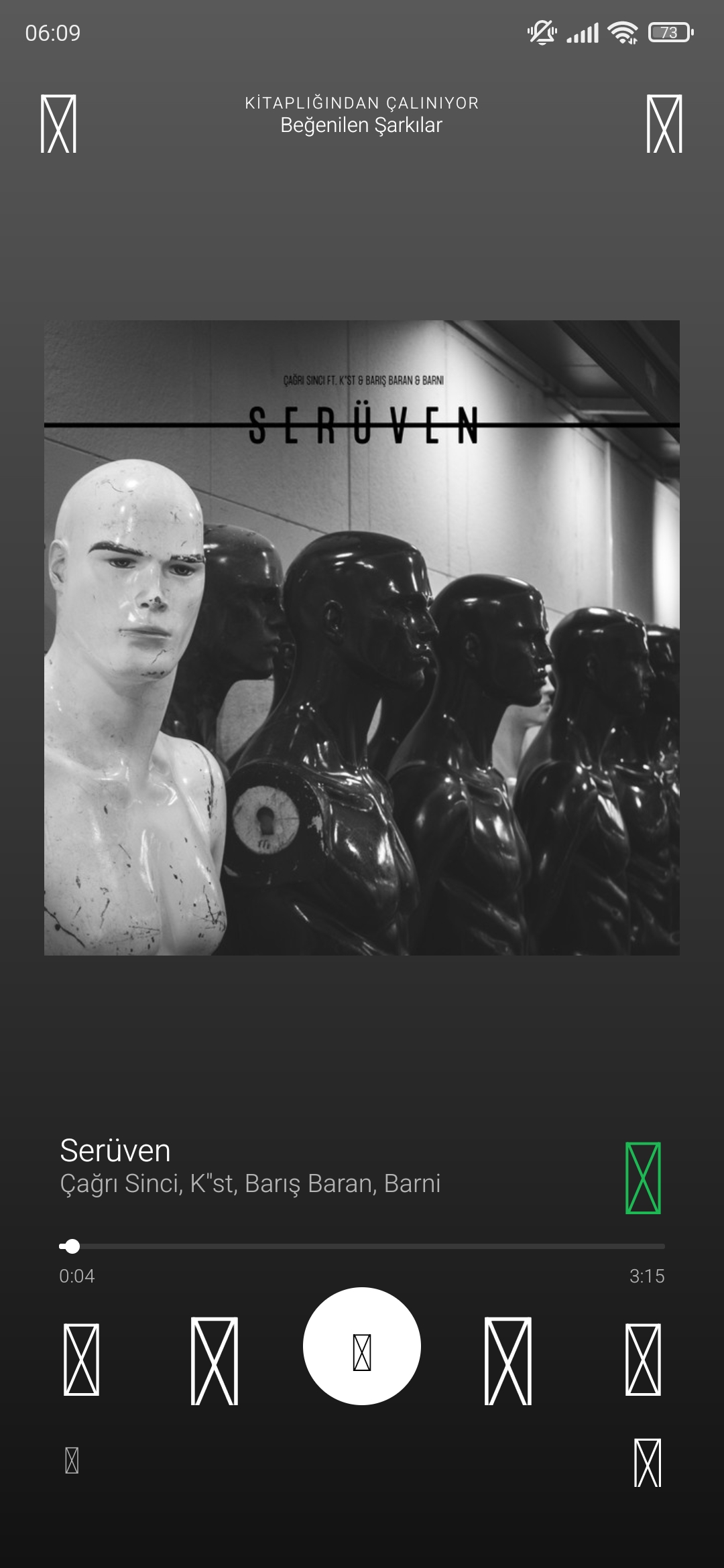Open the connect to device picker
Image resolution: width=724 pixels, height=1568 pixels.
click(72, 1461)
